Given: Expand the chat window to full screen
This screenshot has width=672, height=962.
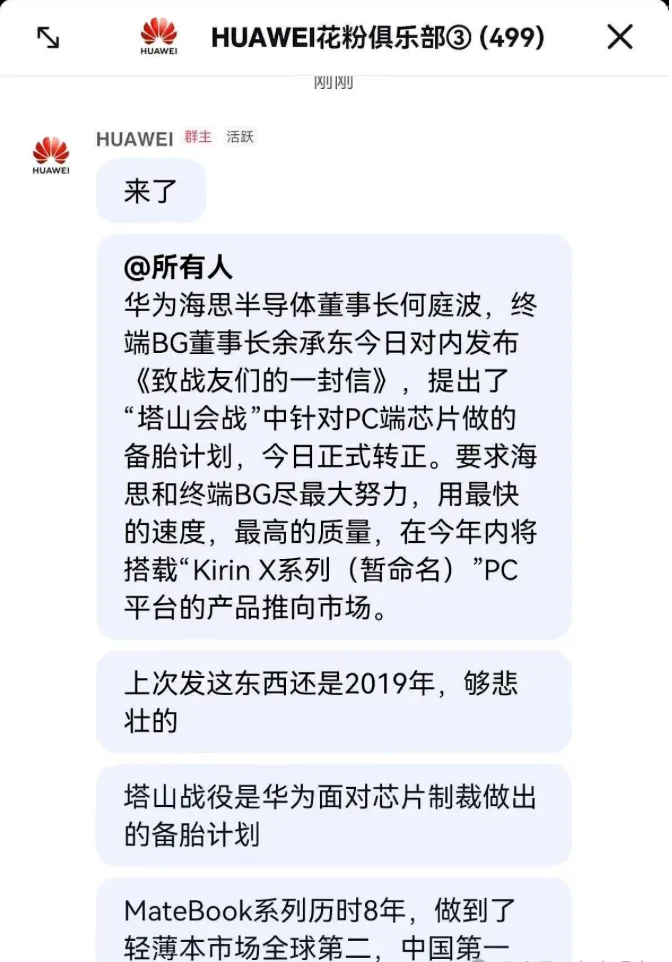Looking at the screenshot, I should [x=48, y=38].
